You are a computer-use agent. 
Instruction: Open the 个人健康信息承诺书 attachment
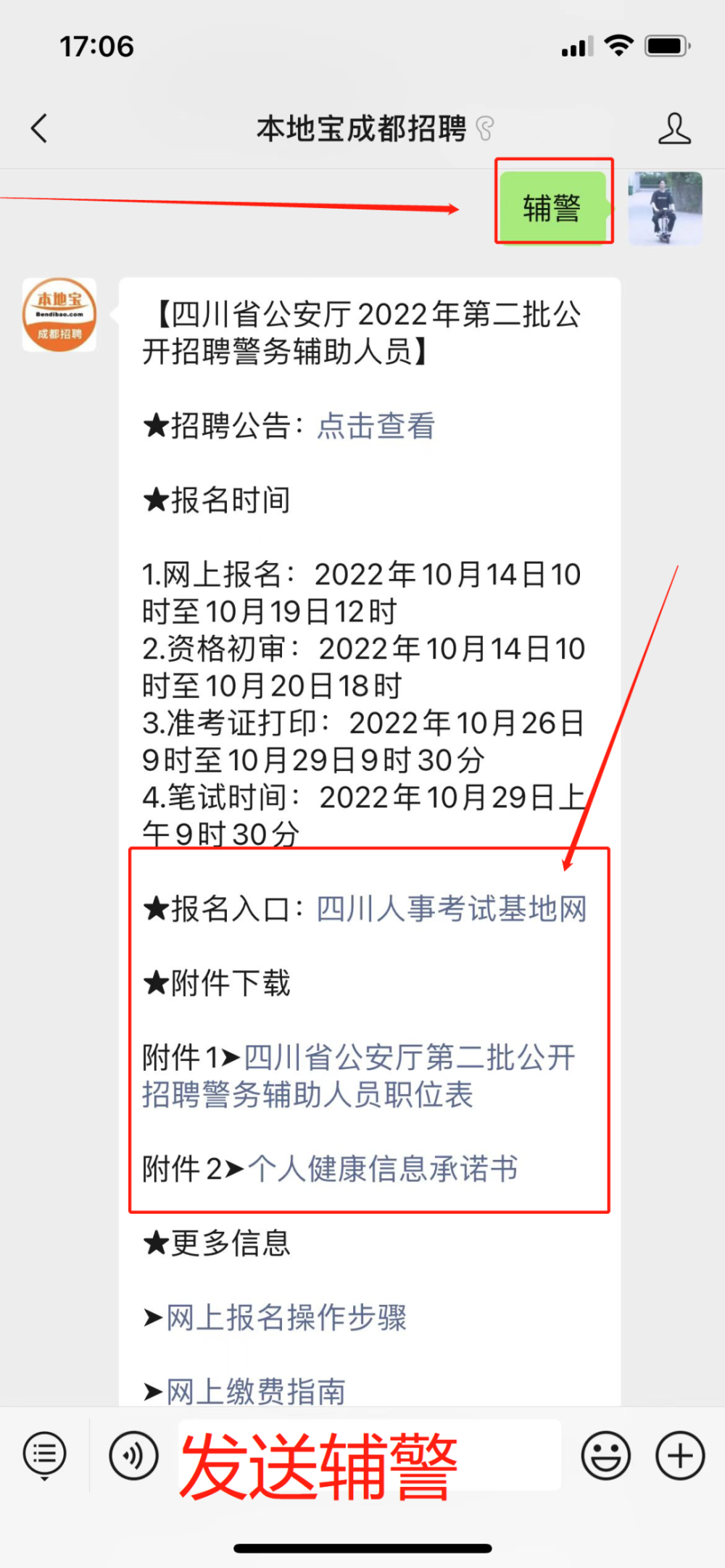point(383,1169)
